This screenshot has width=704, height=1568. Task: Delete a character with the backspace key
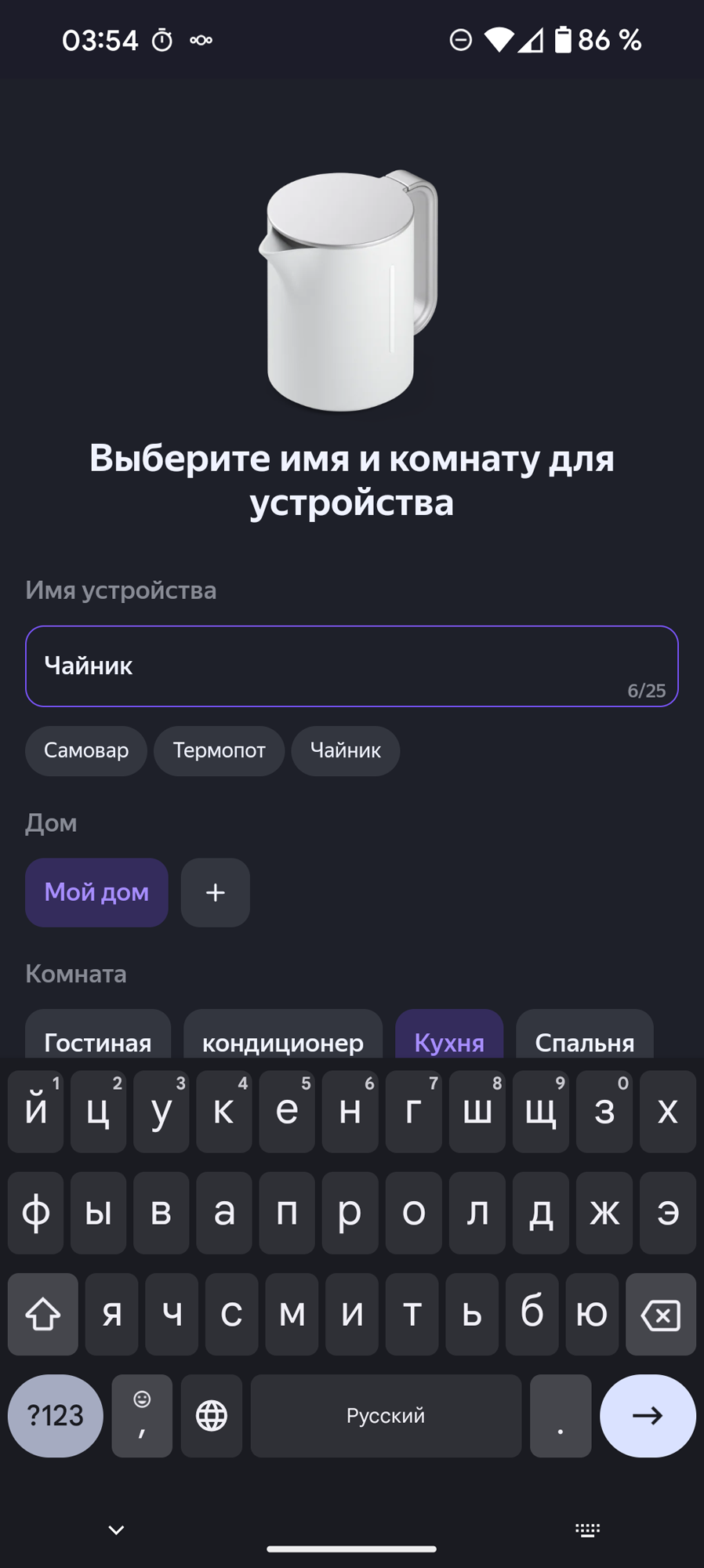point(660,1315)
